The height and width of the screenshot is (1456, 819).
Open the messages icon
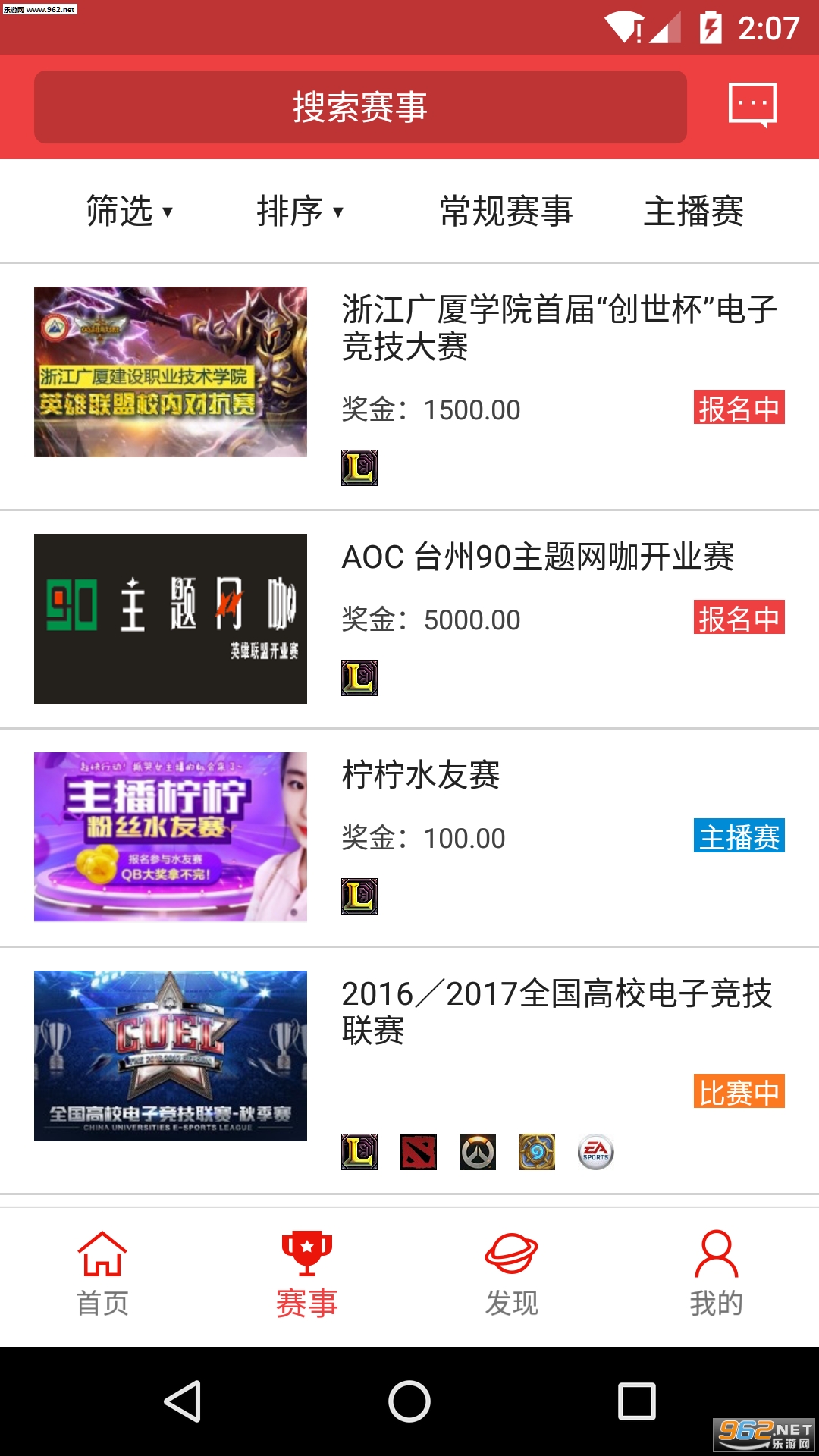tap(752, 105)
